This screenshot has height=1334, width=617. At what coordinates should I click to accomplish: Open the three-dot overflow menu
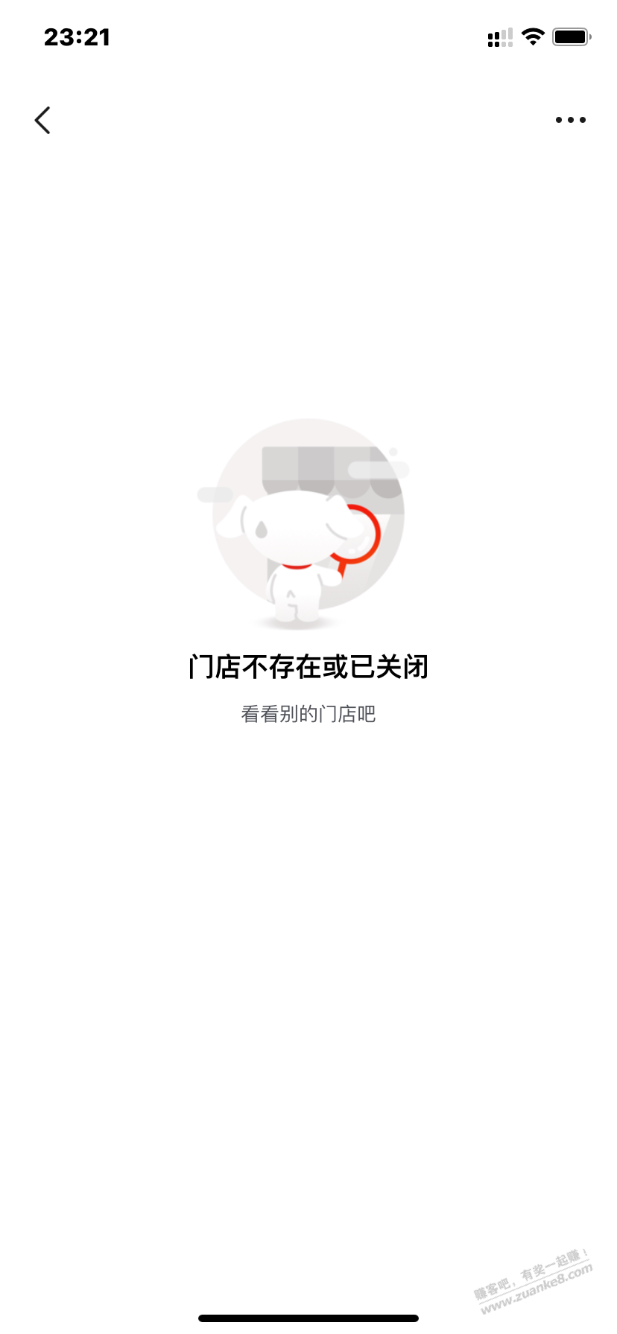click(x=570, y=120)
